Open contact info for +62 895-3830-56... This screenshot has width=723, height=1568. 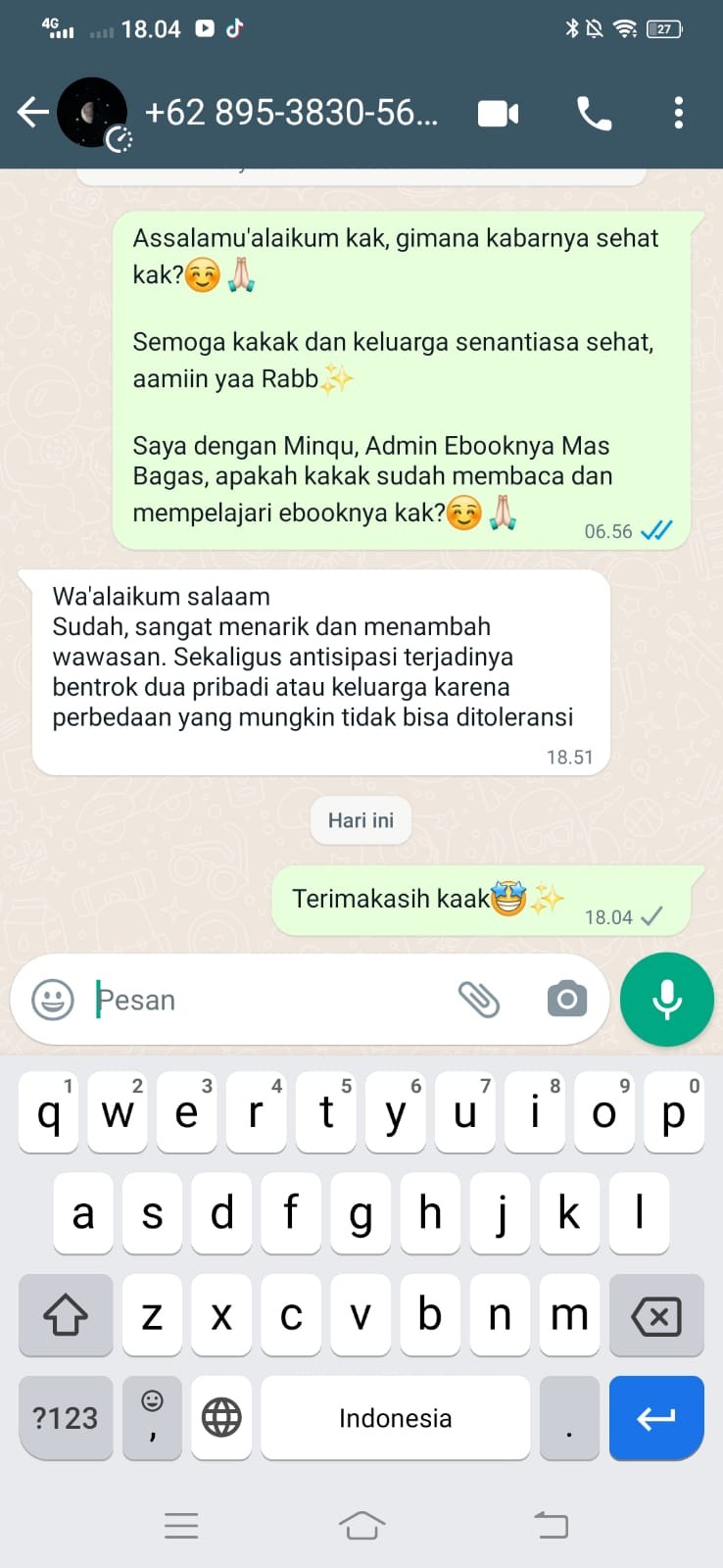[291, 114]
